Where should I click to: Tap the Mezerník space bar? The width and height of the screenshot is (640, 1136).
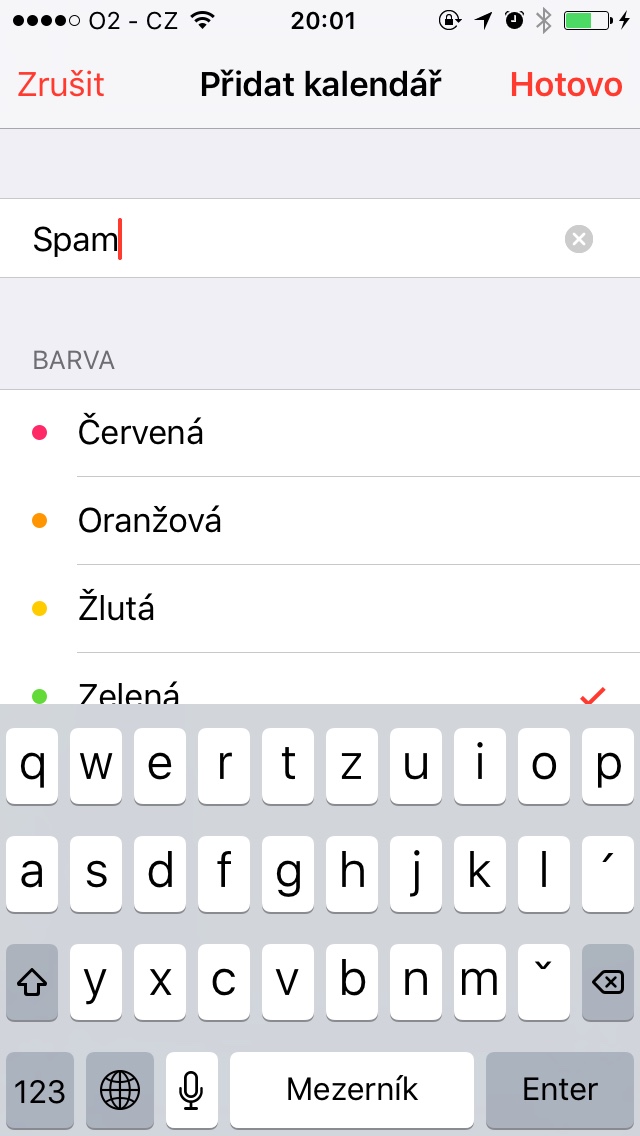point(352,1089)
